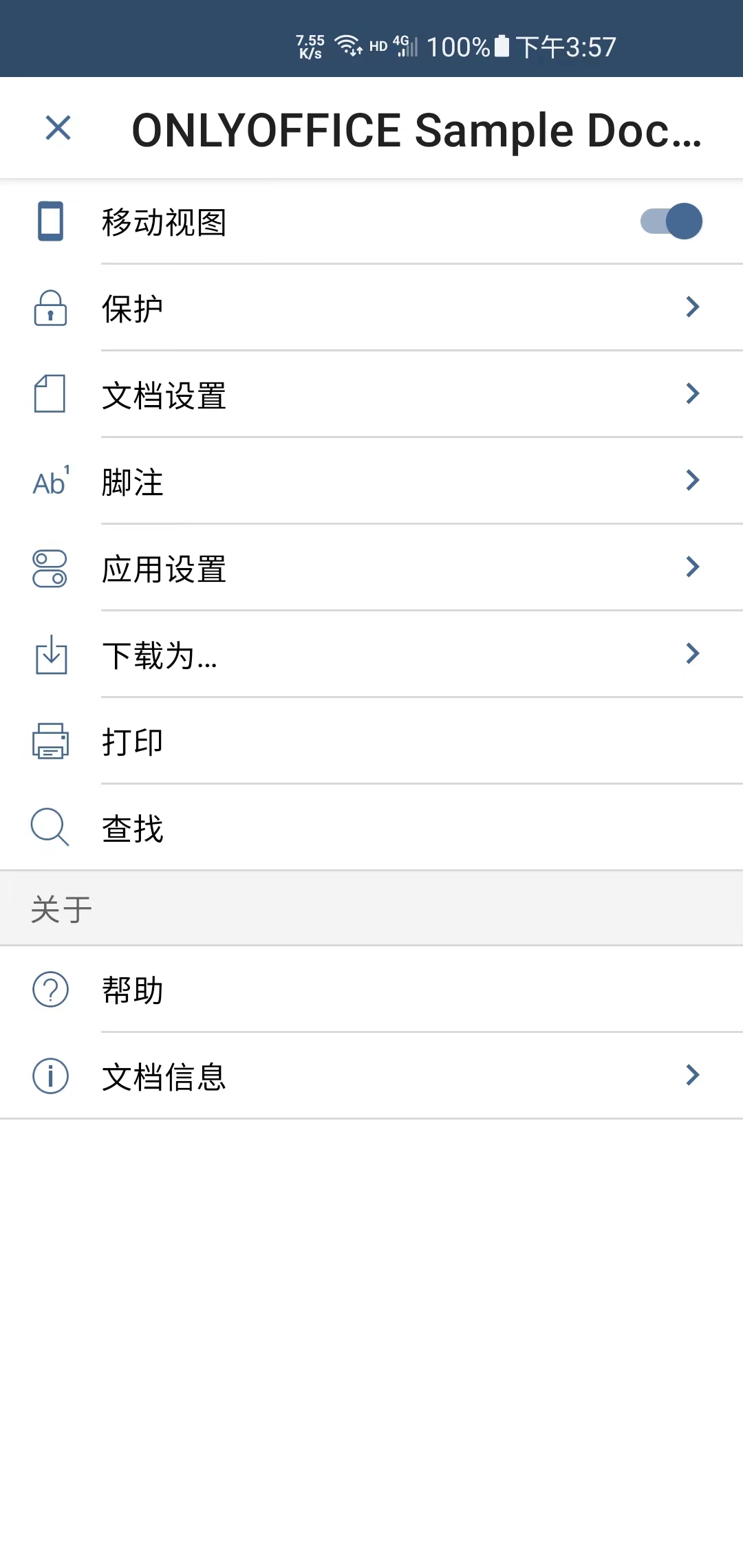Click the 打印 printer icon
The image size is (743, 1568).
click(50, 741)
